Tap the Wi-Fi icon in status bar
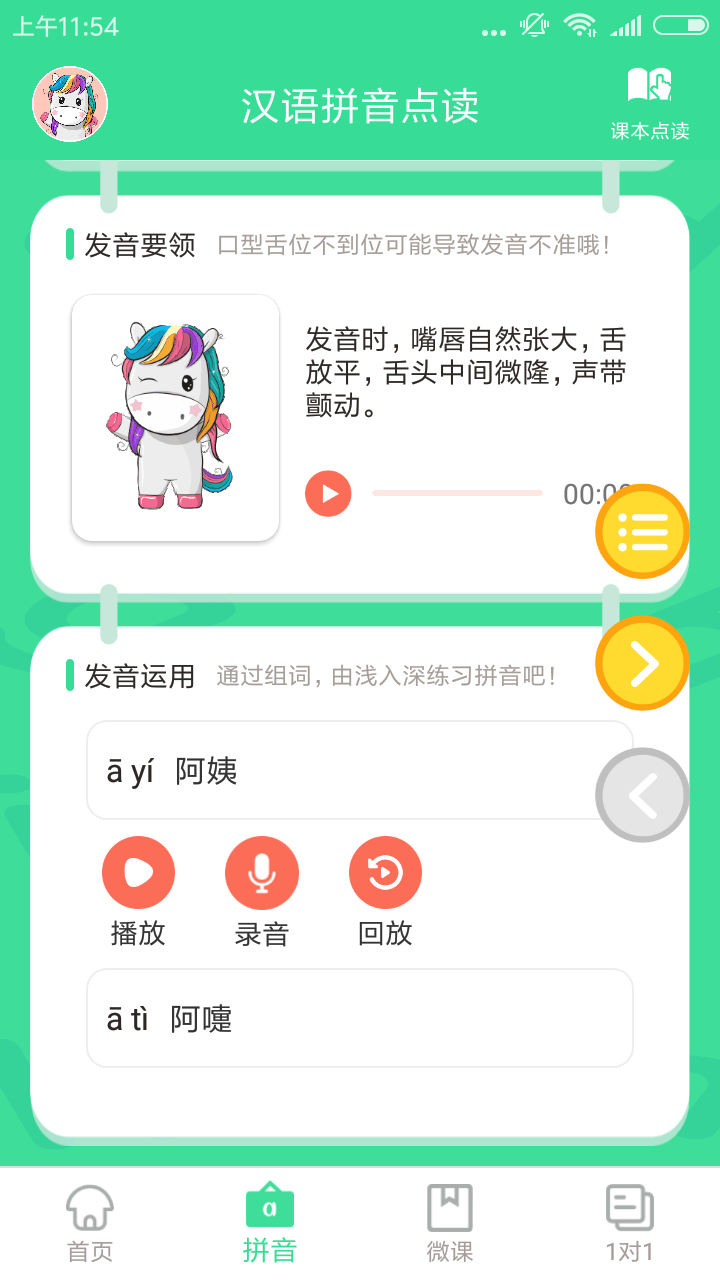 click(578, 29)
